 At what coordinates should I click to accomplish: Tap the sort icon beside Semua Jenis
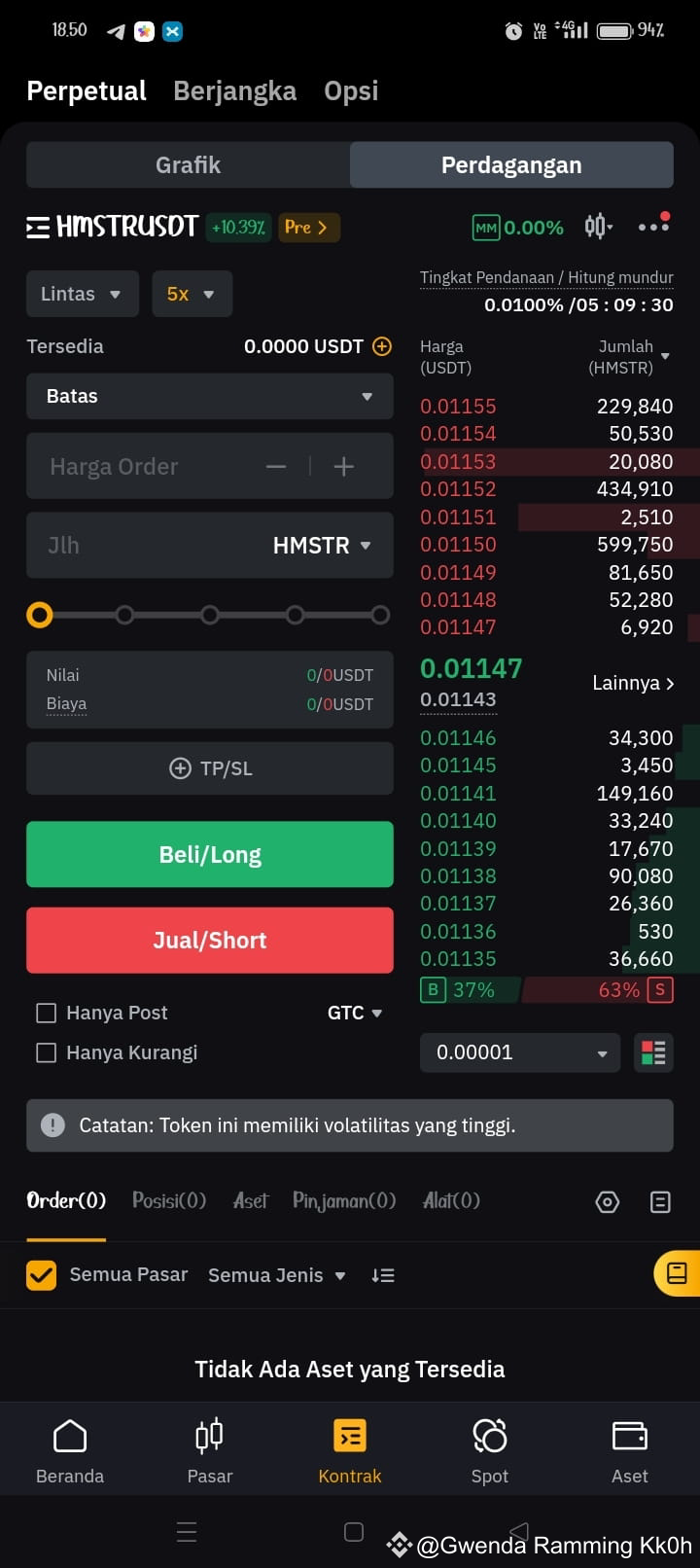pos(382,1274)
